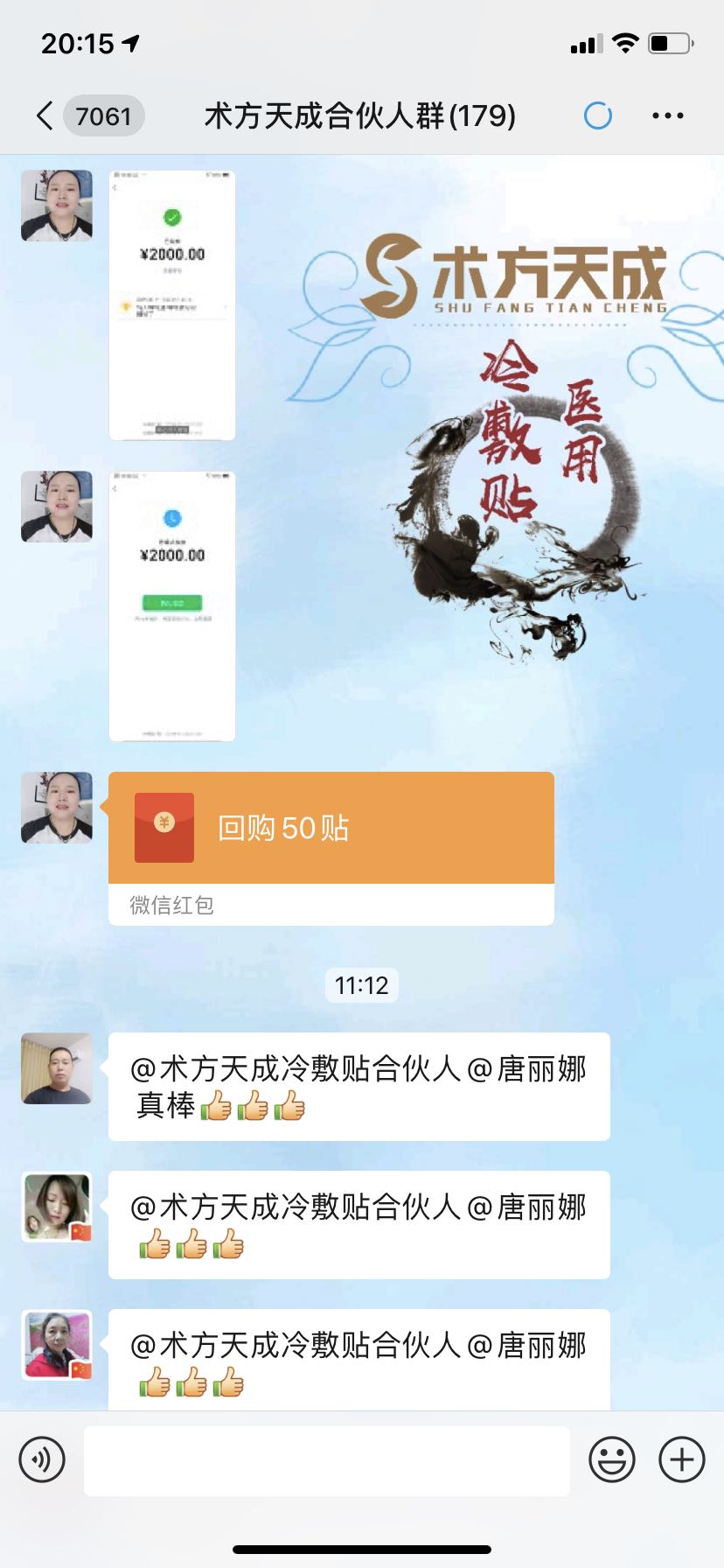Focus the message text field
This screenshot has width=724, height=1568.
coord(326,1459)
